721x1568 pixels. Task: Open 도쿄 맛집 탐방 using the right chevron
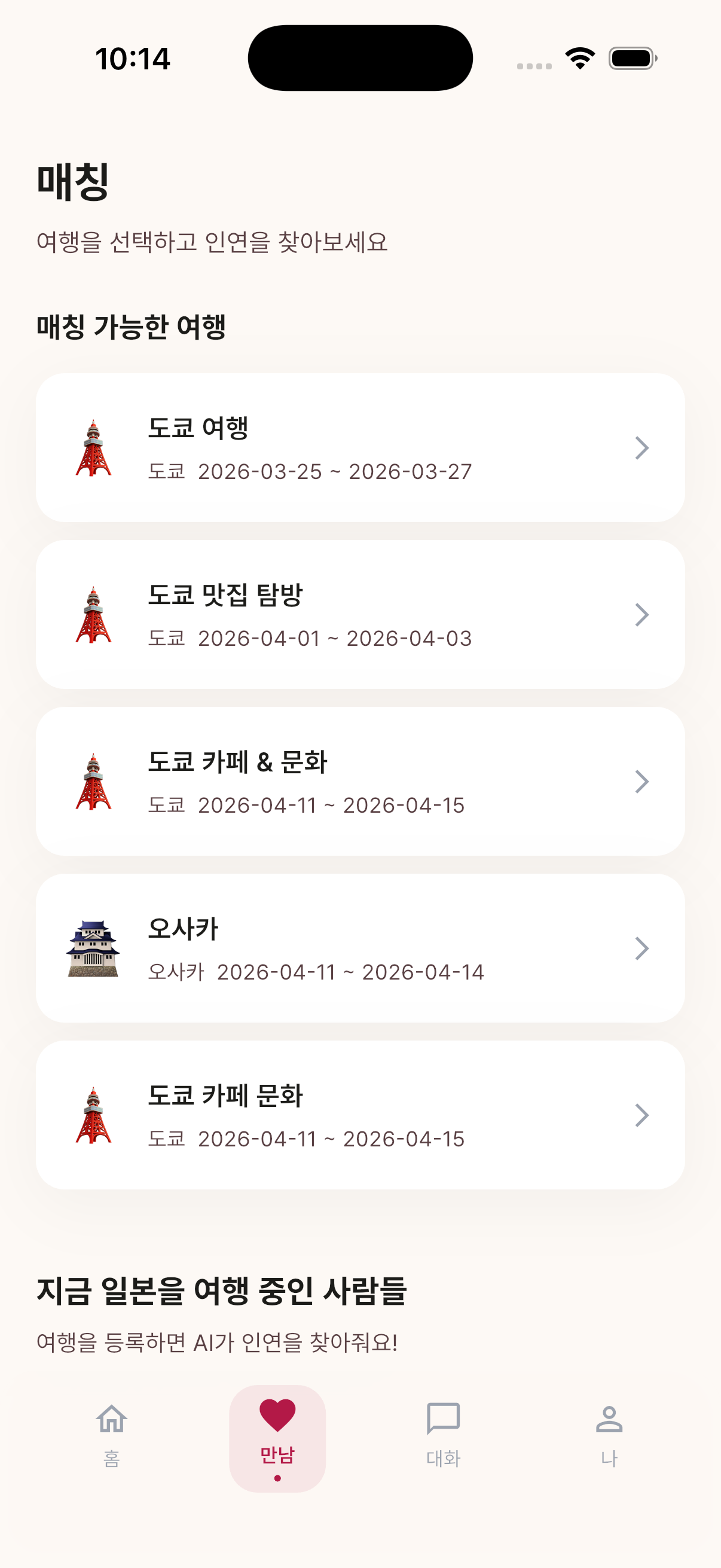coord(642,615)
